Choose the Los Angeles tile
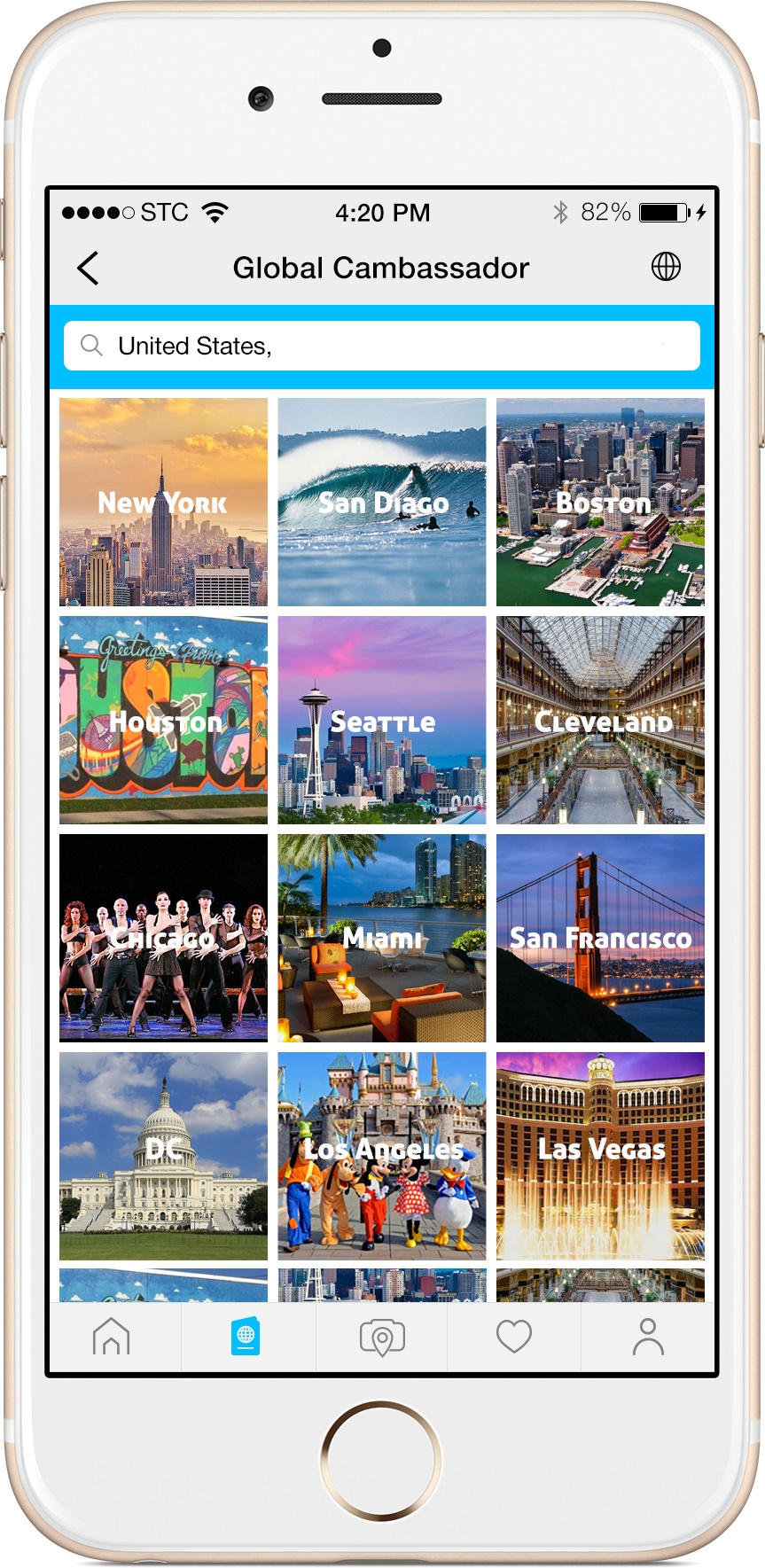This screenshot has height=1568, width=765. click(382, 1156)
